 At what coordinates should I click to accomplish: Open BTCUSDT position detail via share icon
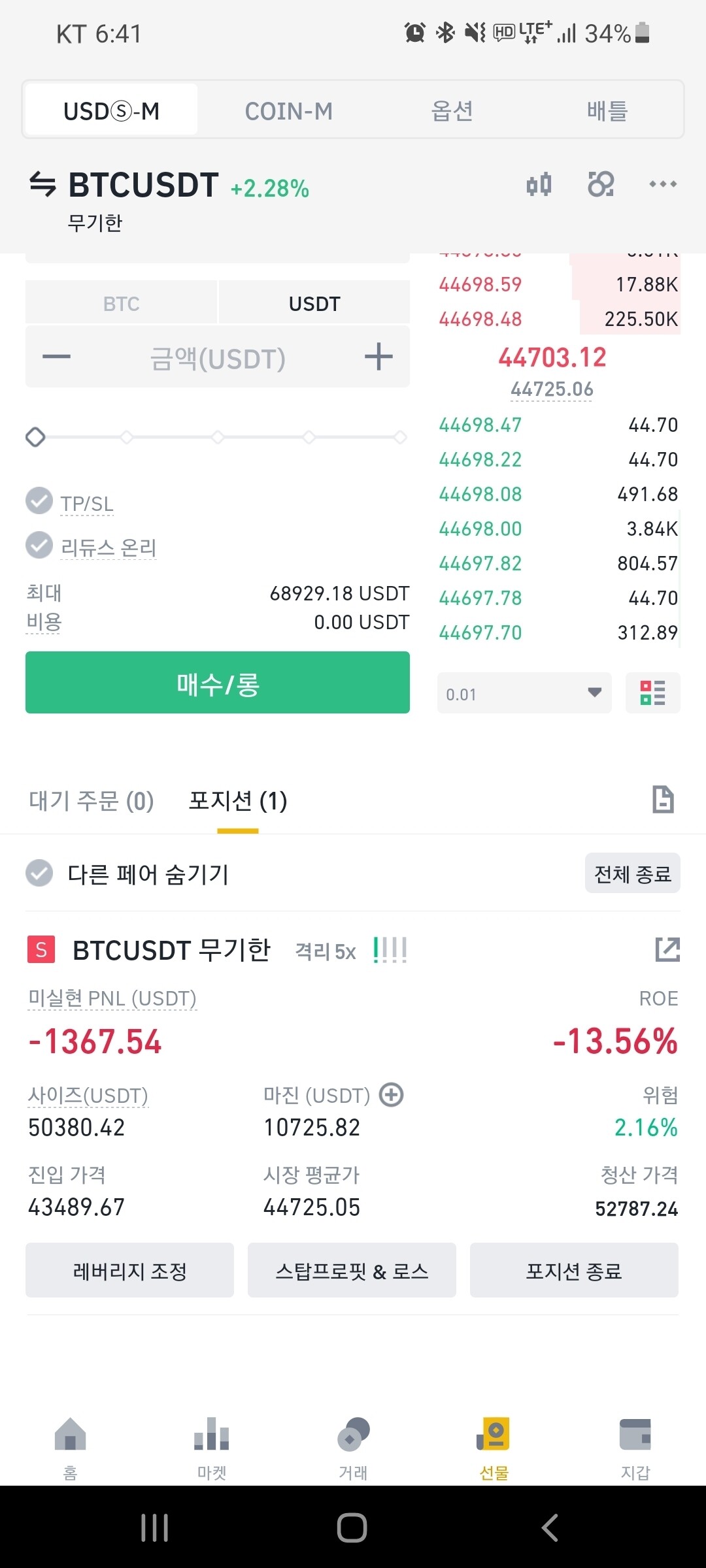pos(667,951)
